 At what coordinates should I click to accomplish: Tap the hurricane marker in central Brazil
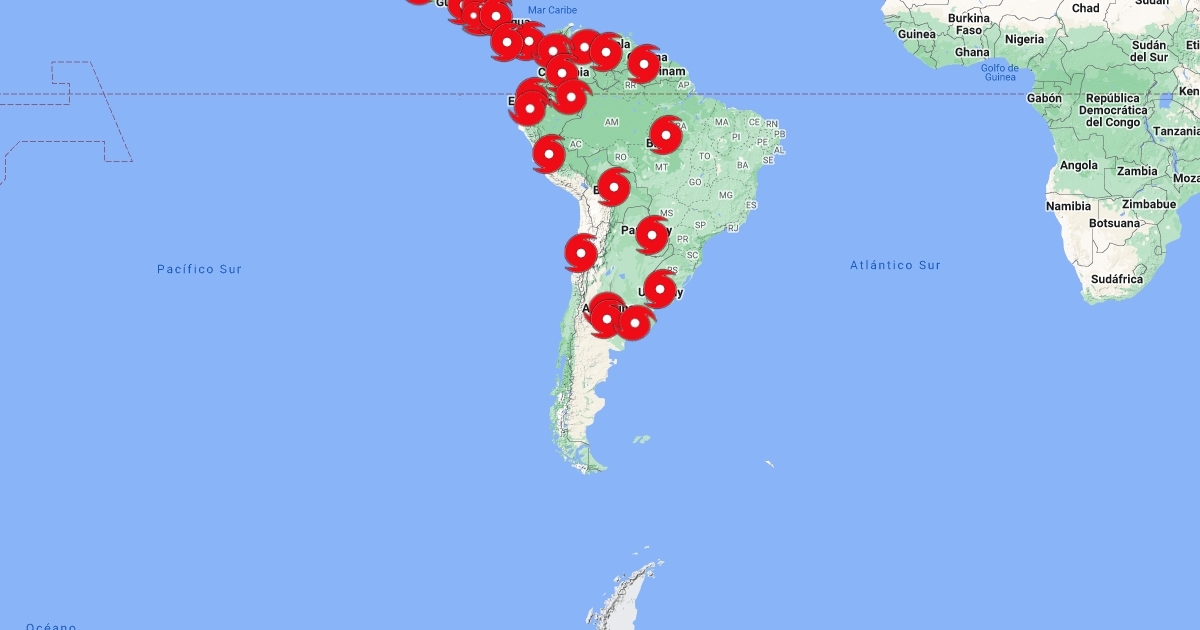pos(666,135)
